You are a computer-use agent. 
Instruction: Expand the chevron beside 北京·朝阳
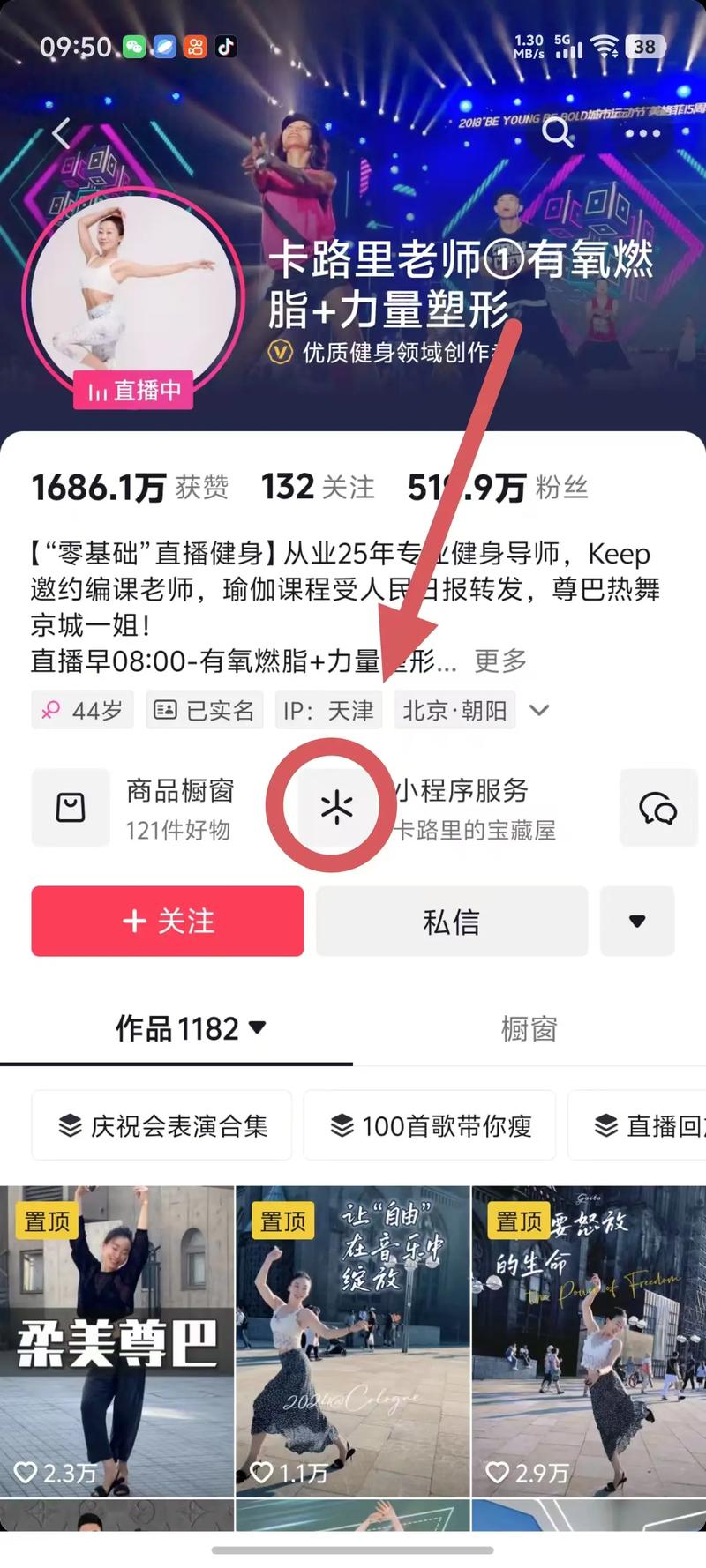click(540, 710)
